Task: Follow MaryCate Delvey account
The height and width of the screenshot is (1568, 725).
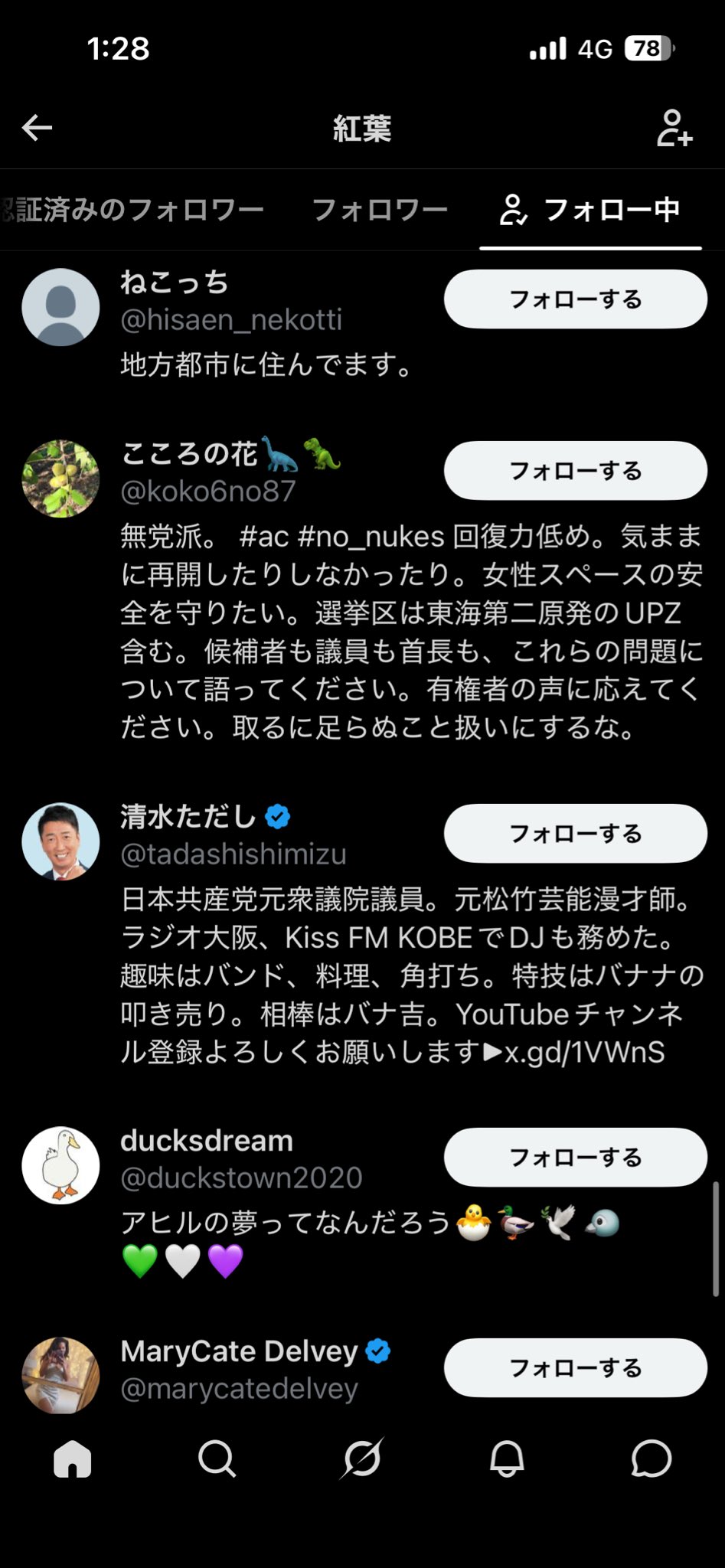Action: click(x=576, y=1367)
